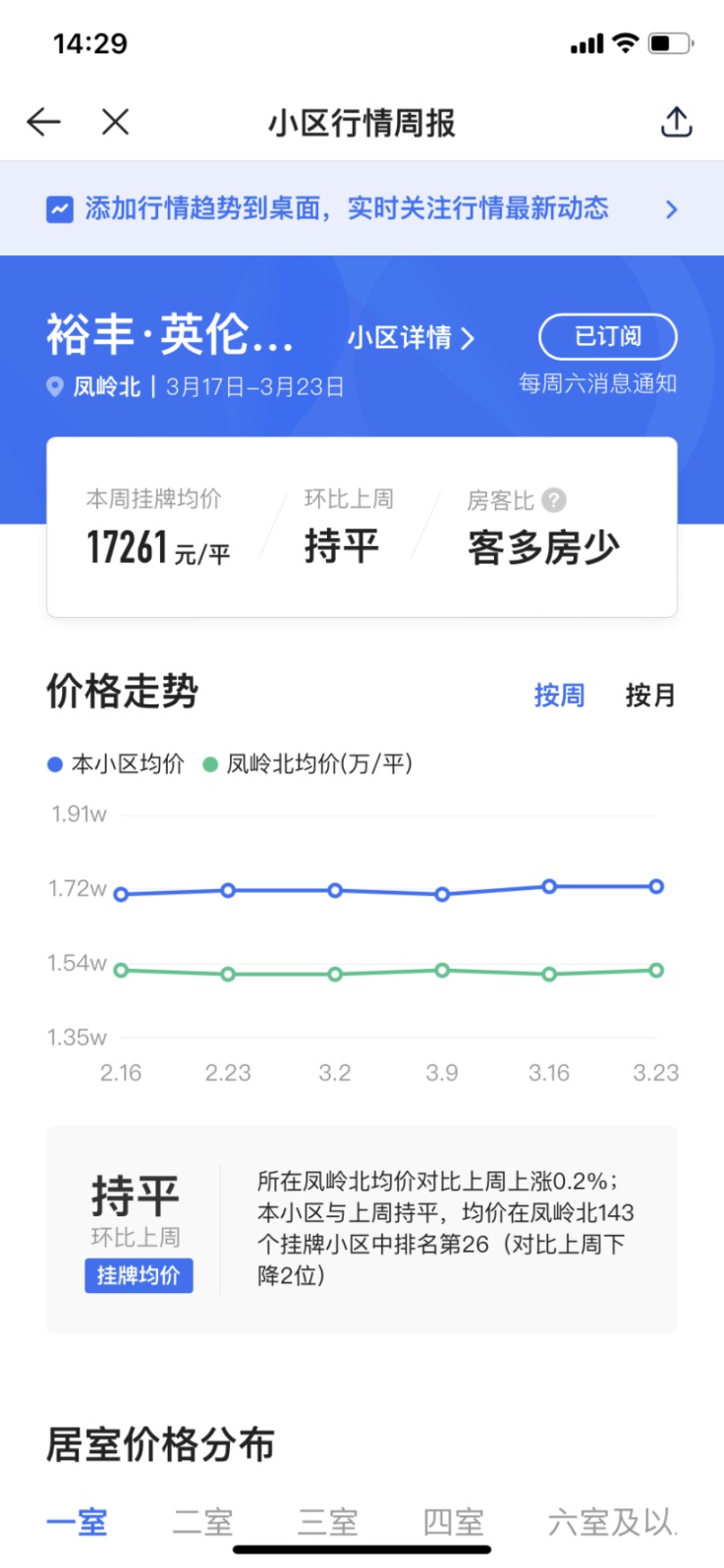This screenshot has width=724, height=1568.
Task: Open 小区详情 community details
Action: click(x=411, y=338)
